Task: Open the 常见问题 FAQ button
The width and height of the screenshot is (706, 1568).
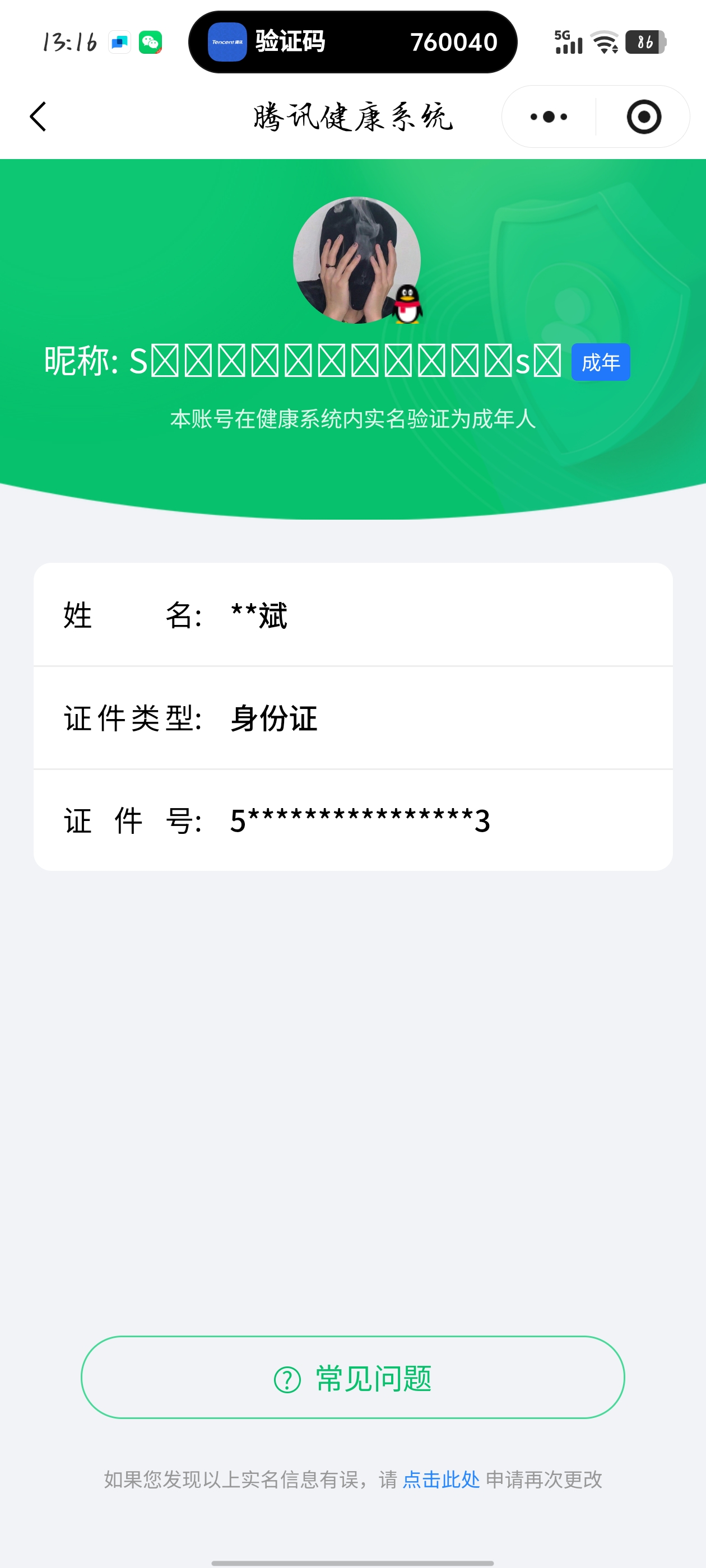Action: pyautogui.click(x=352, y=1378)
